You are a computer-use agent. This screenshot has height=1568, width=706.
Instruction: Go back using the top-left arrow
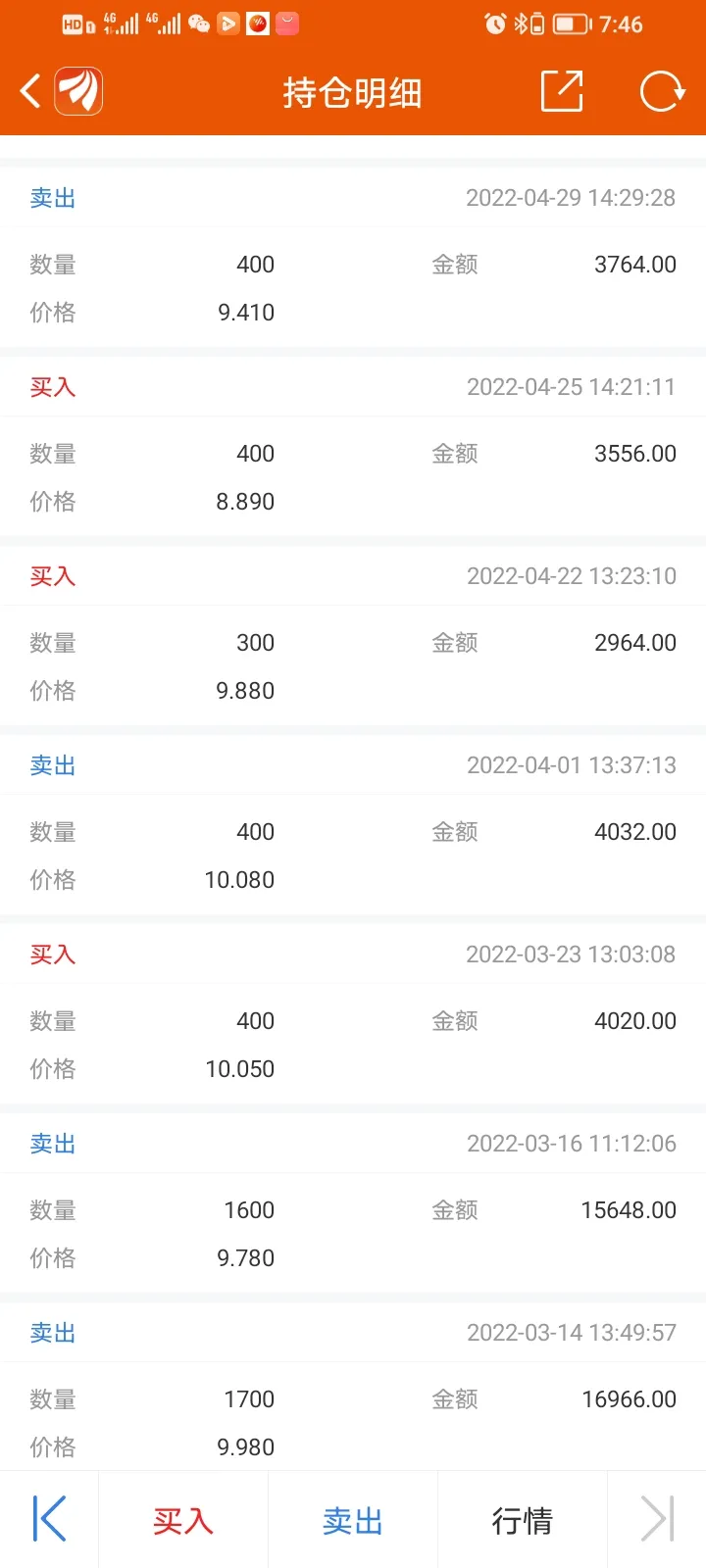pyautogui.click(x=30, y=92)
